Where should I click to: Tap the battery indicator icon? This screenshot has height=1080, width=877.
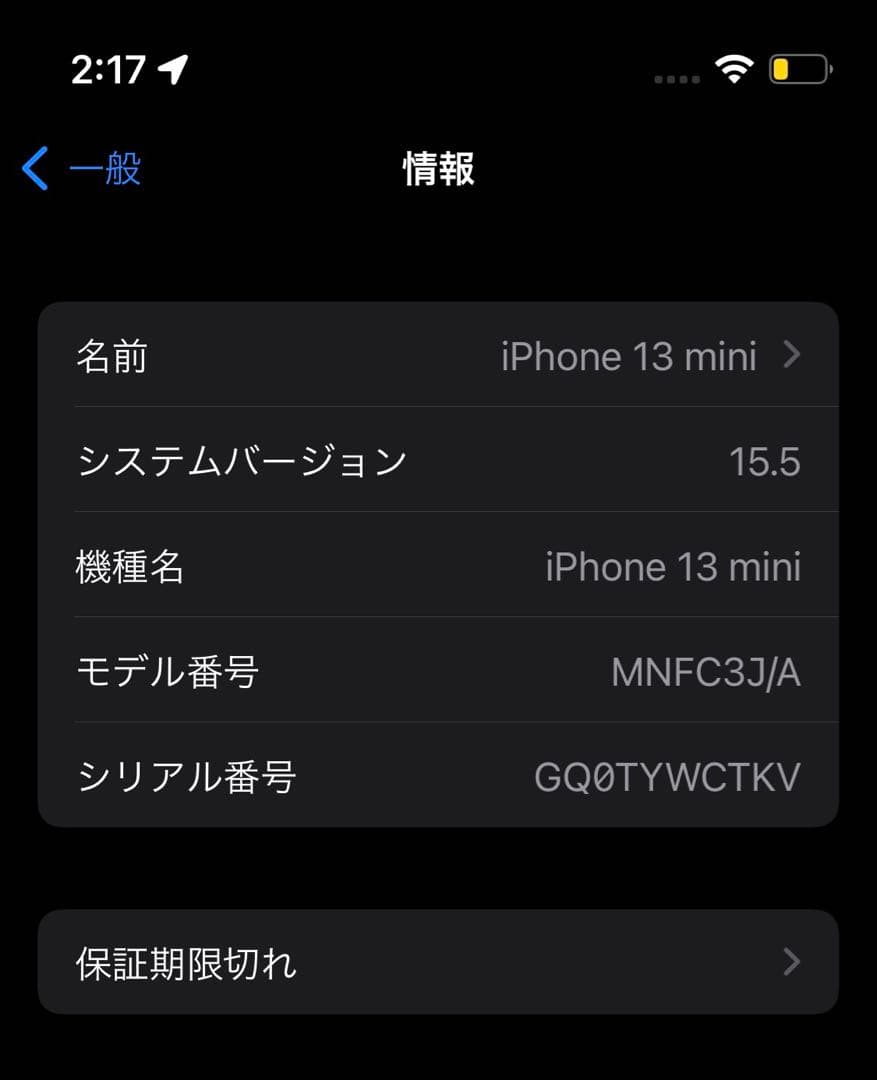click(x=797, y=67)
